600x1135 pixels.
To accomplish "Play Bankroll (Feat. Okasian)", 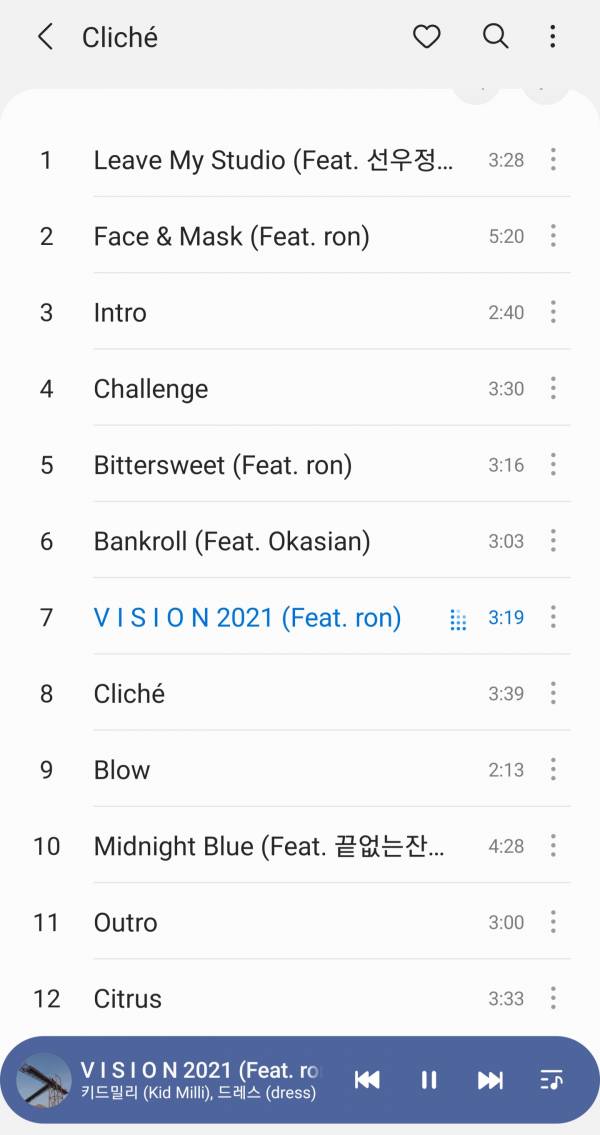I will [232, 542].
